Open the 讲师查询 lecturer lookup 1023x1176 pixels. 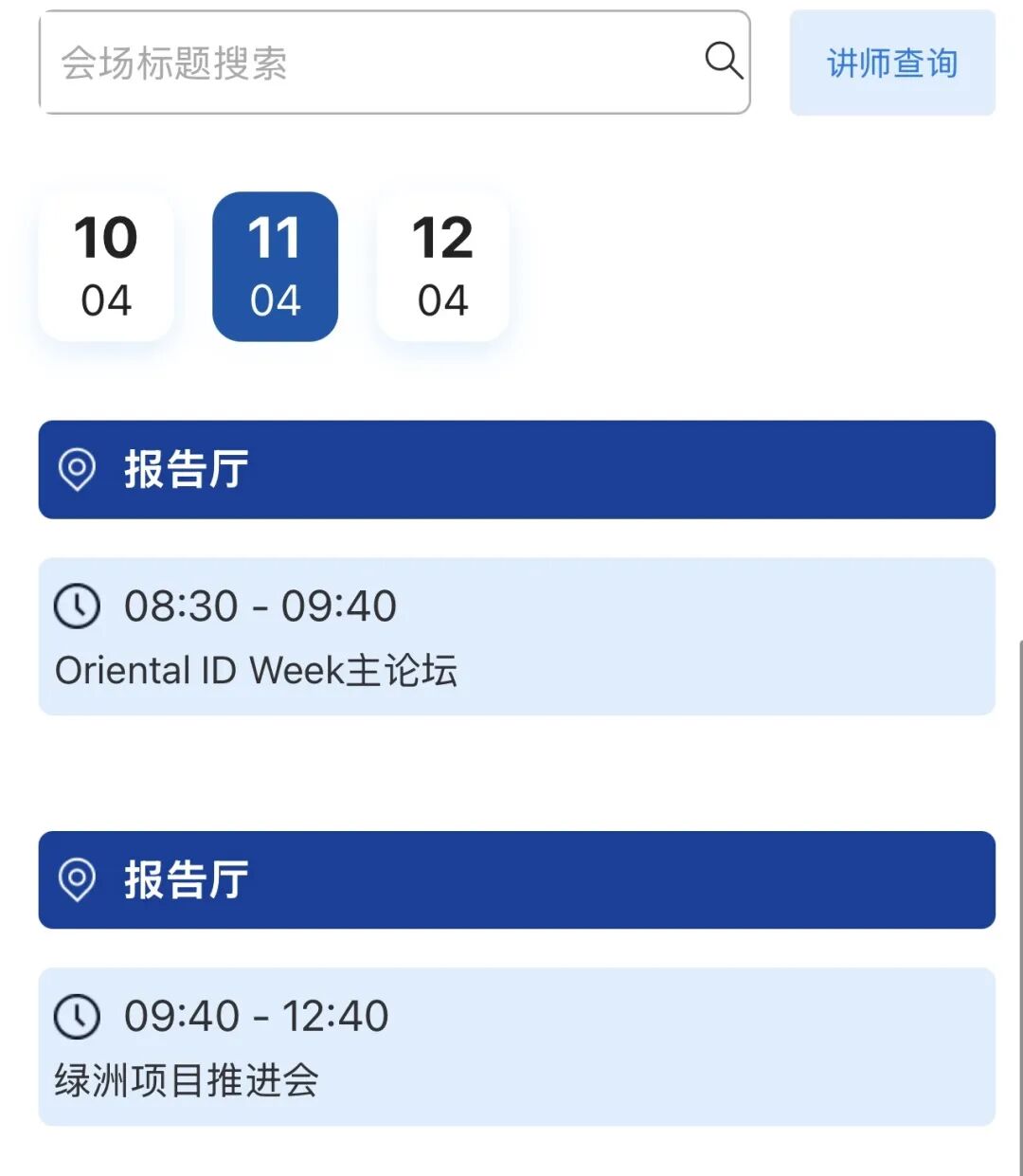coord(890,63)
